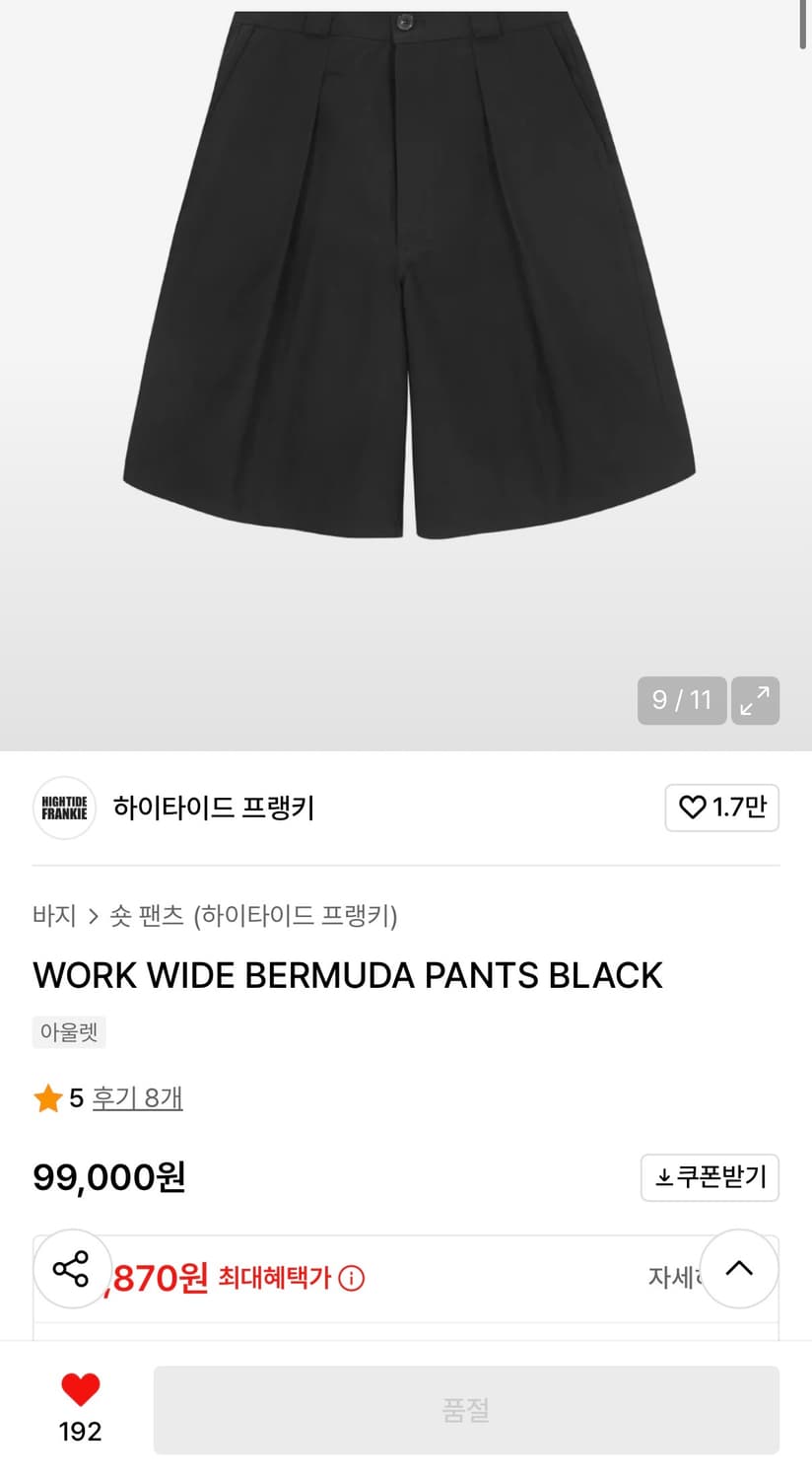Open the share options via share icon
Image resolution: width=812 pixels, height=1479 pixels.
72,1270
